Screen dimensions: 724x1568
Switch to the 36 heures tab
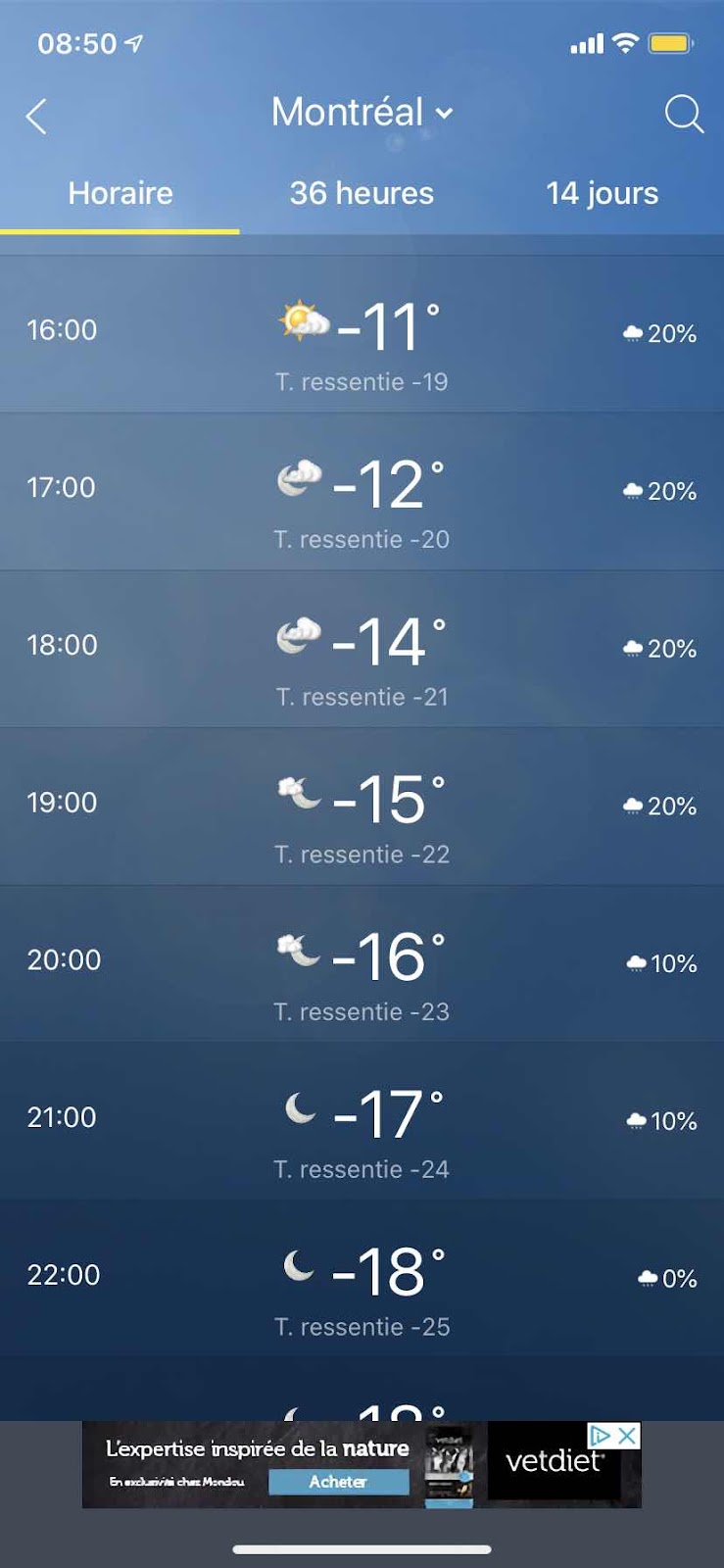(x=362, y=193)
